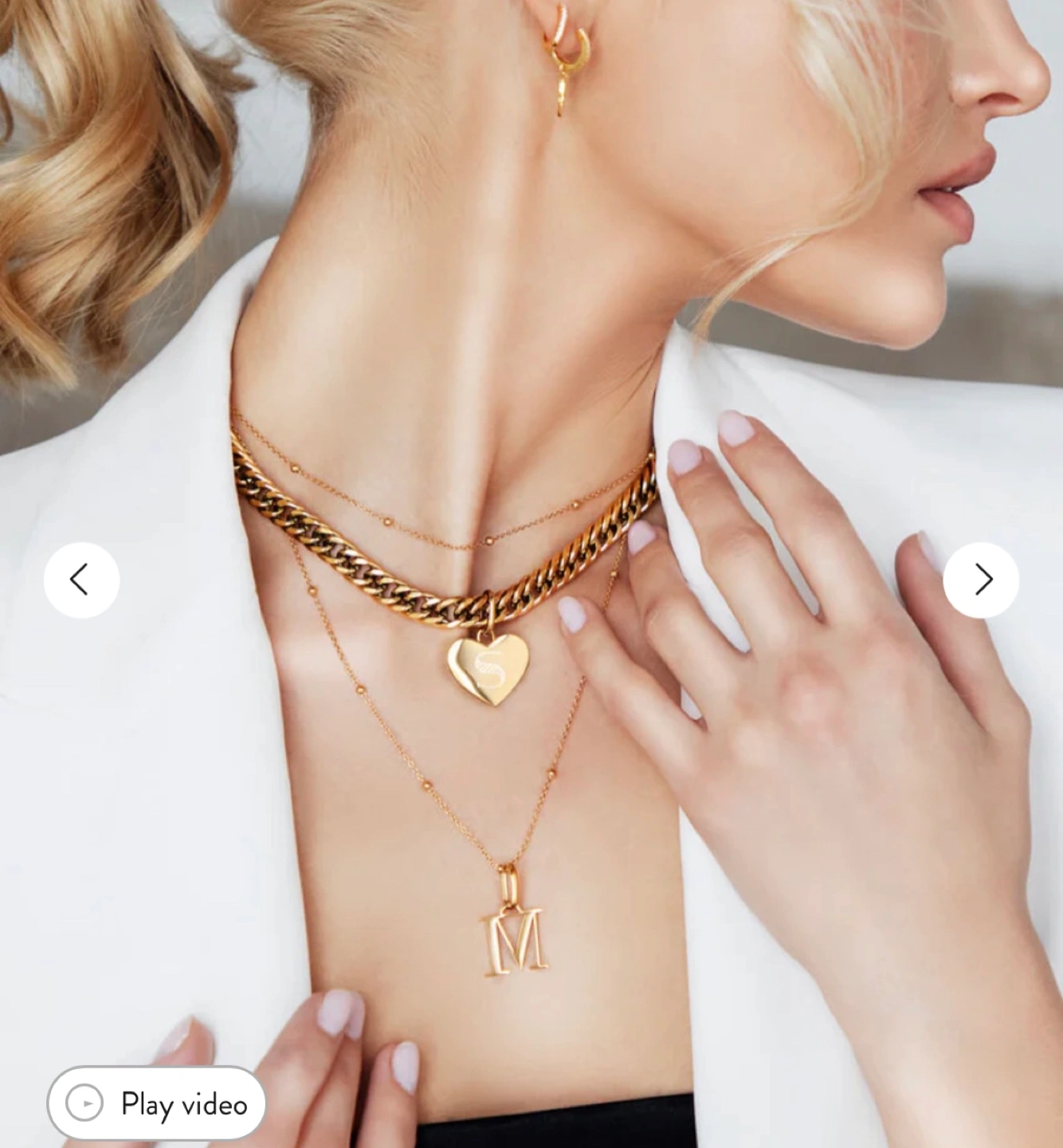Viewport: 1063px width, 1148px height.
Task: Go to the next product image
Action: [x=981, y=580]
